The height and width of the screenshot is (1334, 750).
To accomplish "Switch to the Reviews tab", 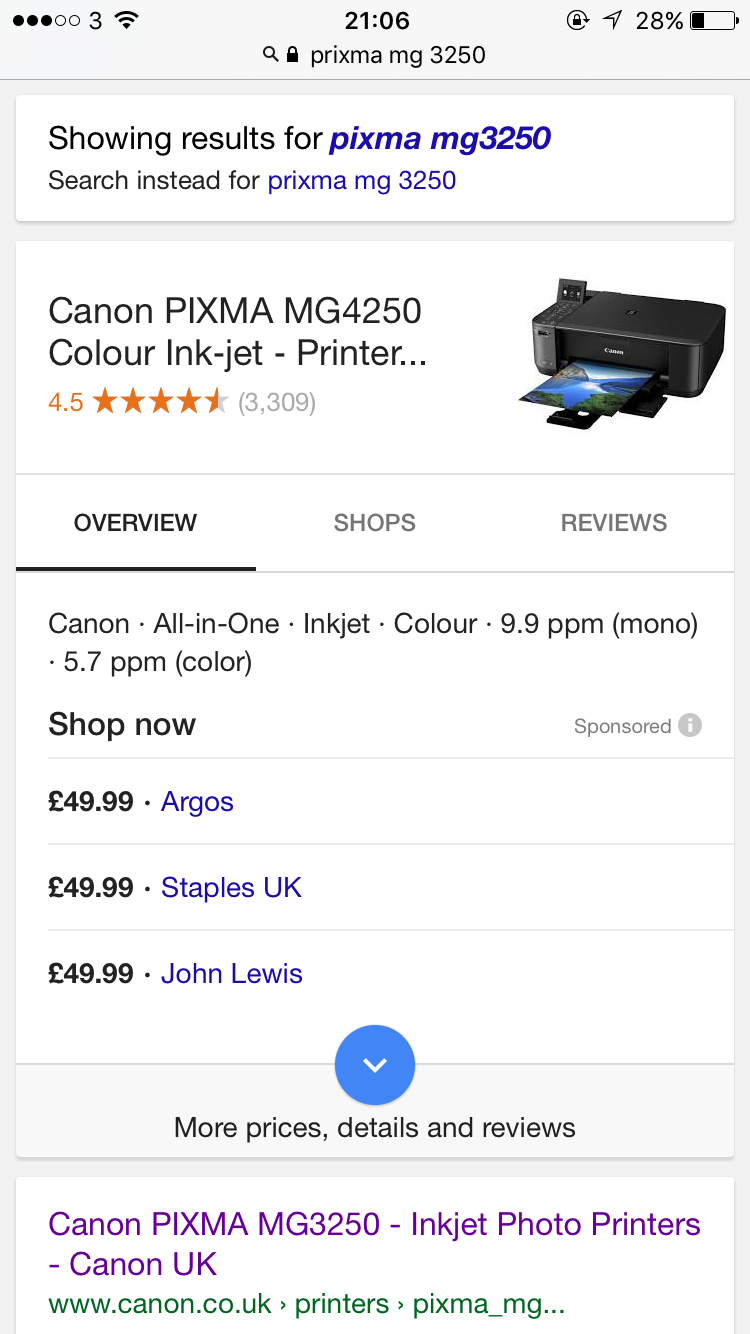I will tap(614, 523).
